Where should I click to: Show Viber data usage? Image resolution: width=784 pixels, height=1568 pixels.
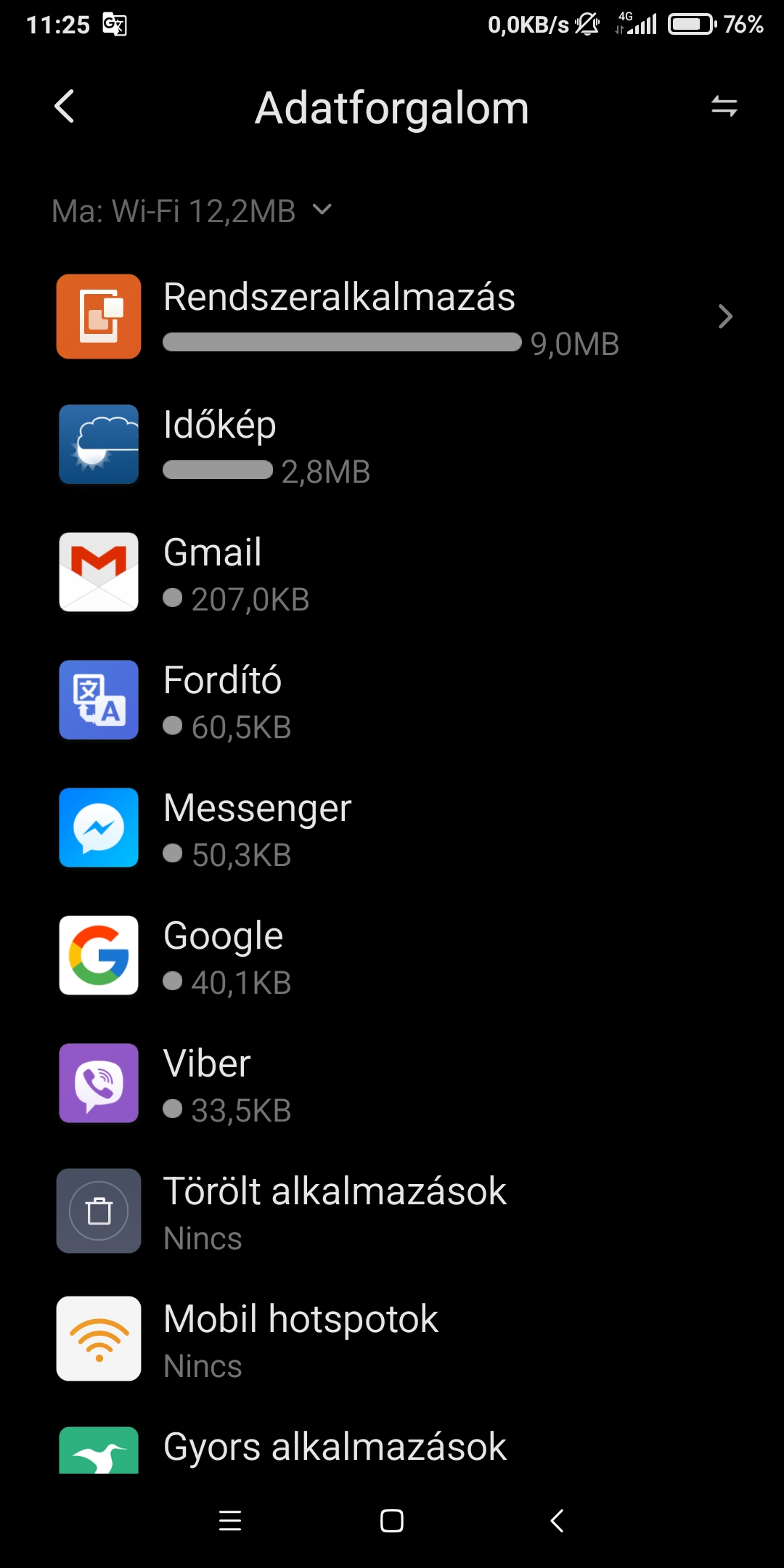coord(392,1084)
